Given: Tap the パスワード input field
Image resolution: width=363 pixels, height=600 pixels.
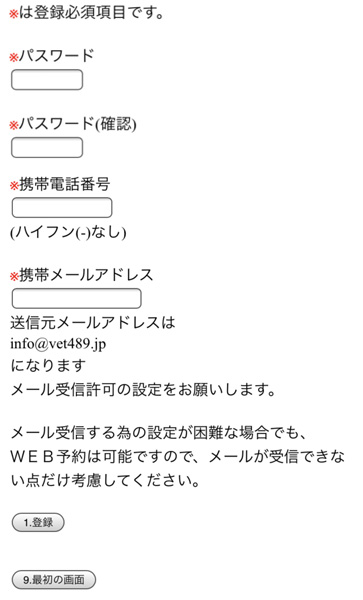Looking at the screenshot, I should tap(47, 80).
